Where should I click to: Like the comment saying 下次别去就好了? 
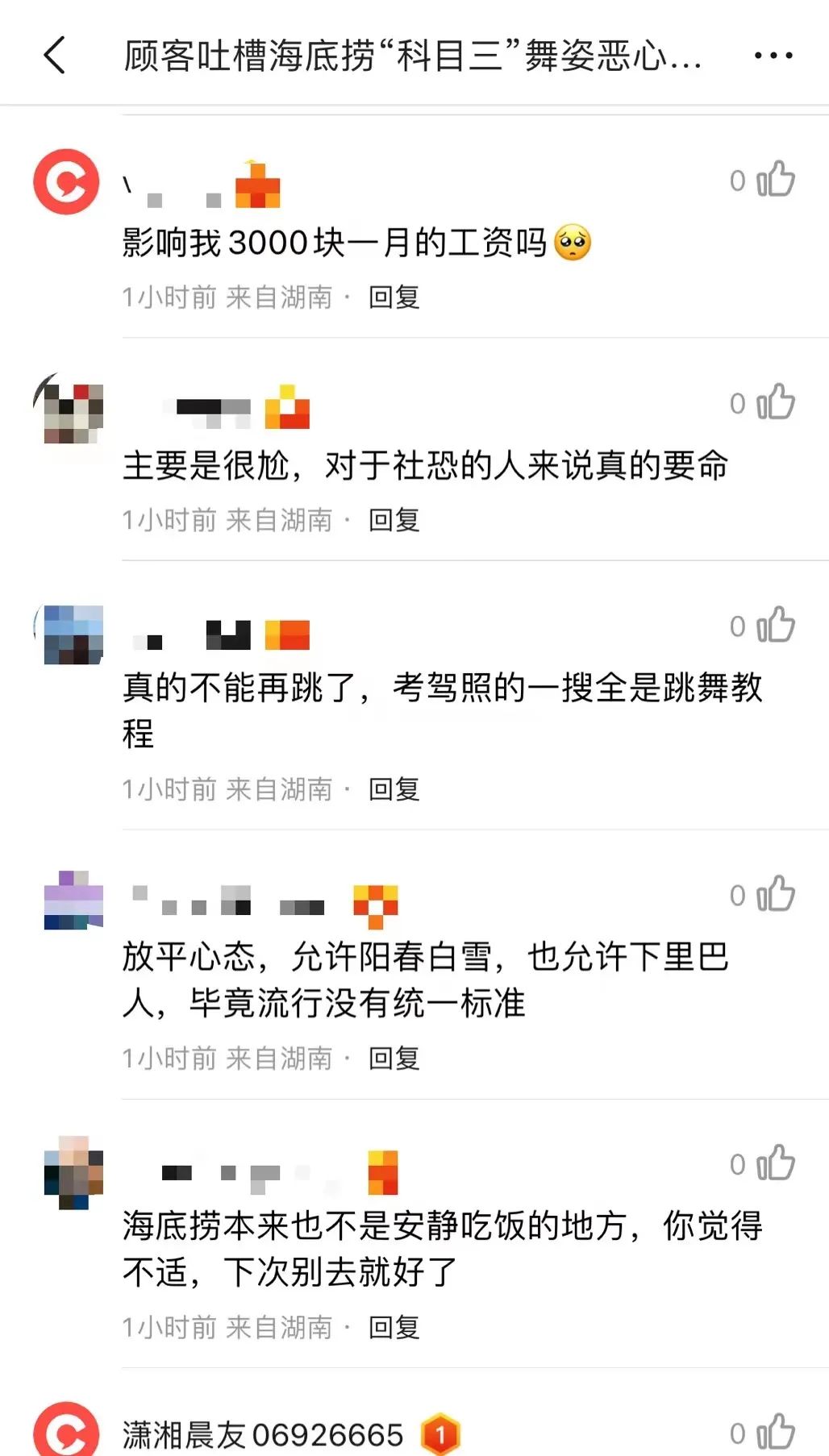point(775,1164)
